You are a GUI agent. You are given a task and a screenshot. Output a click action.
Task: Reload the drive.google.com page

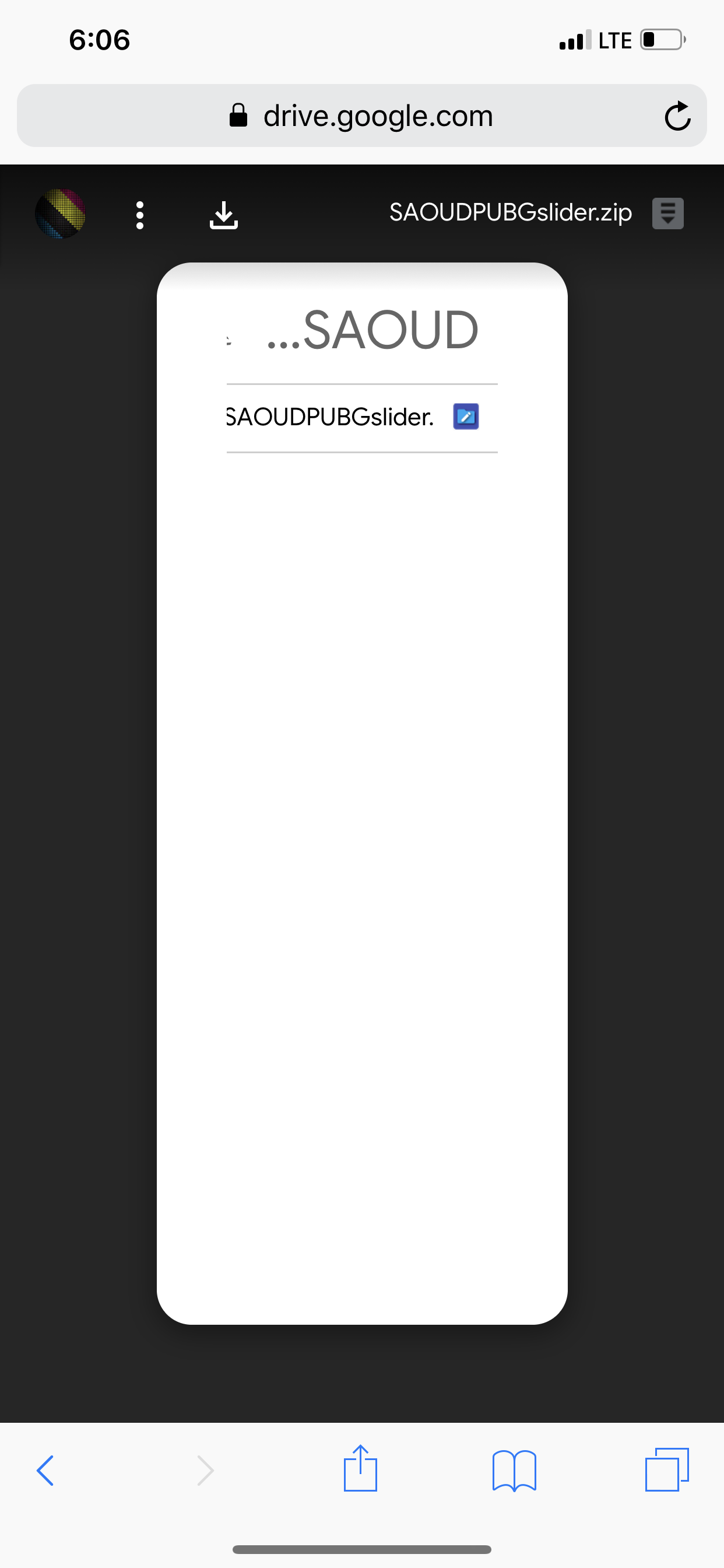677,116
